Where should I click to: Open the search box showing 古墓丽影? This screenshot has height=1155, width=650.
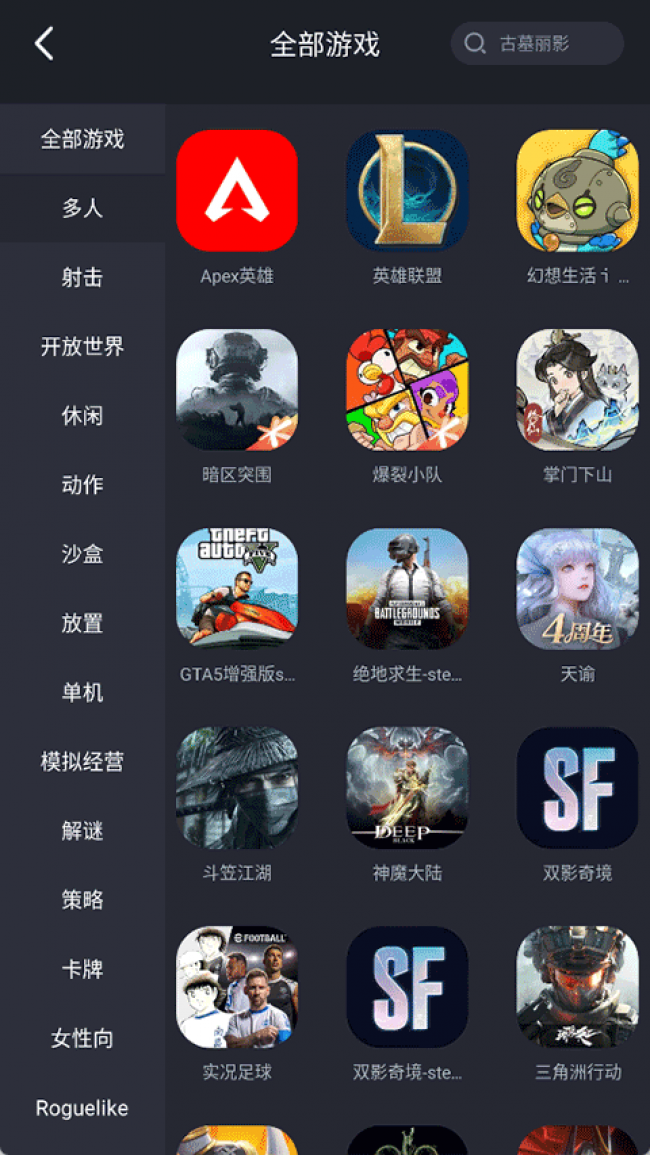tap(537, 44)
